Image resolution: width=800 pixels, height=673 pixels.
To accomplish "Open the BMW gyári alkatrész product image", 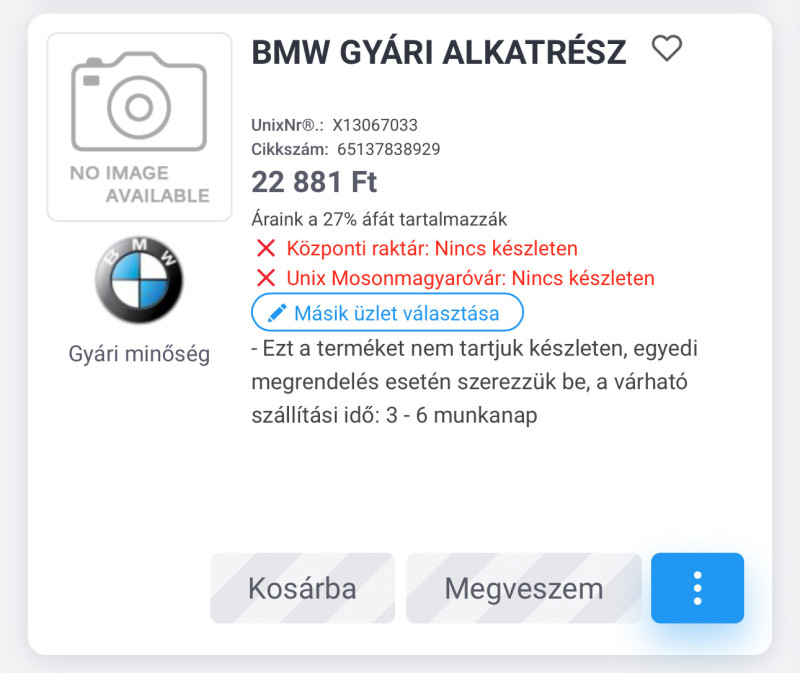I will 139,127.
